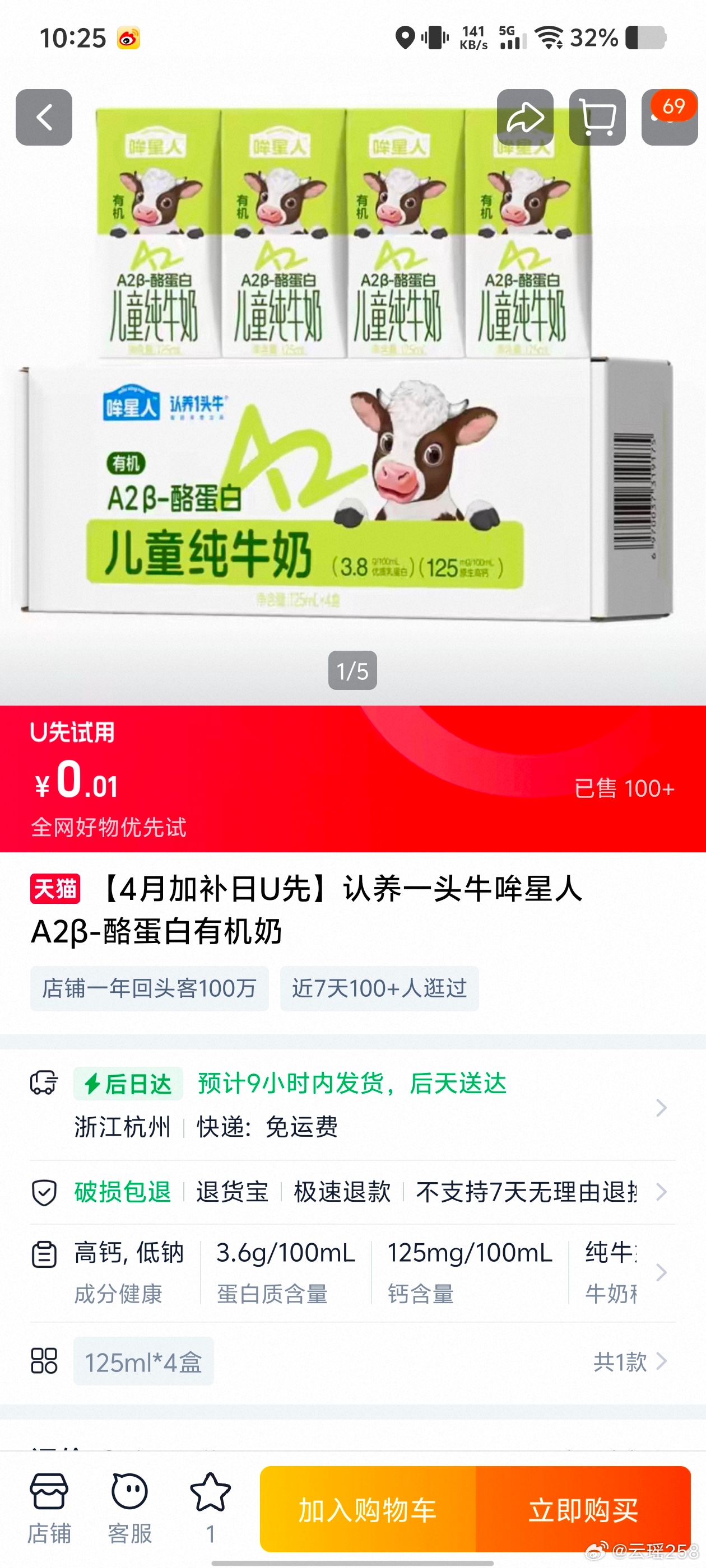Tap 加入购物车 to add to cart
This screenshot has height=1568, width=706.
tap(368, 1510)
